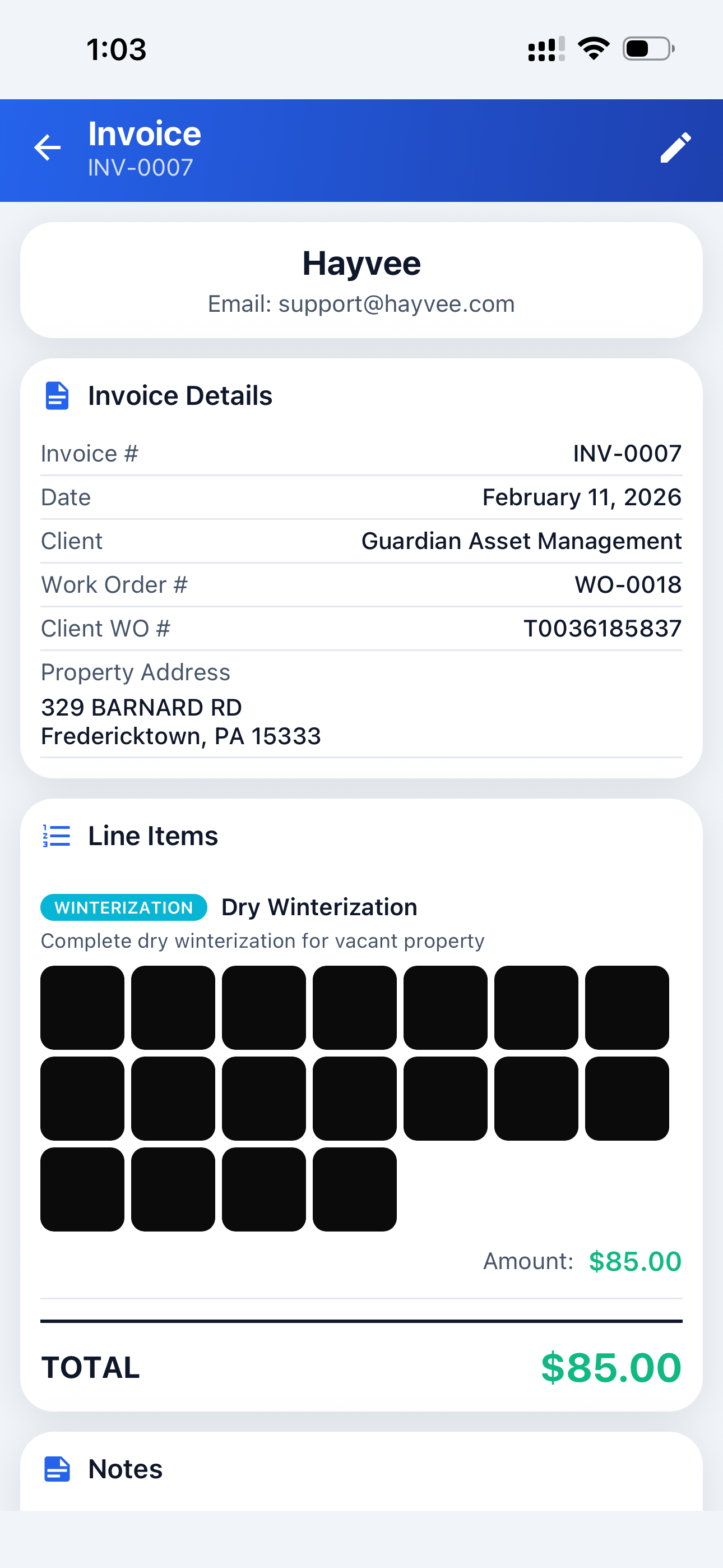Go back from the invoice screen
Image resolution: width=723 pixels, height=1568 pixels.
(x=48, y=148)
